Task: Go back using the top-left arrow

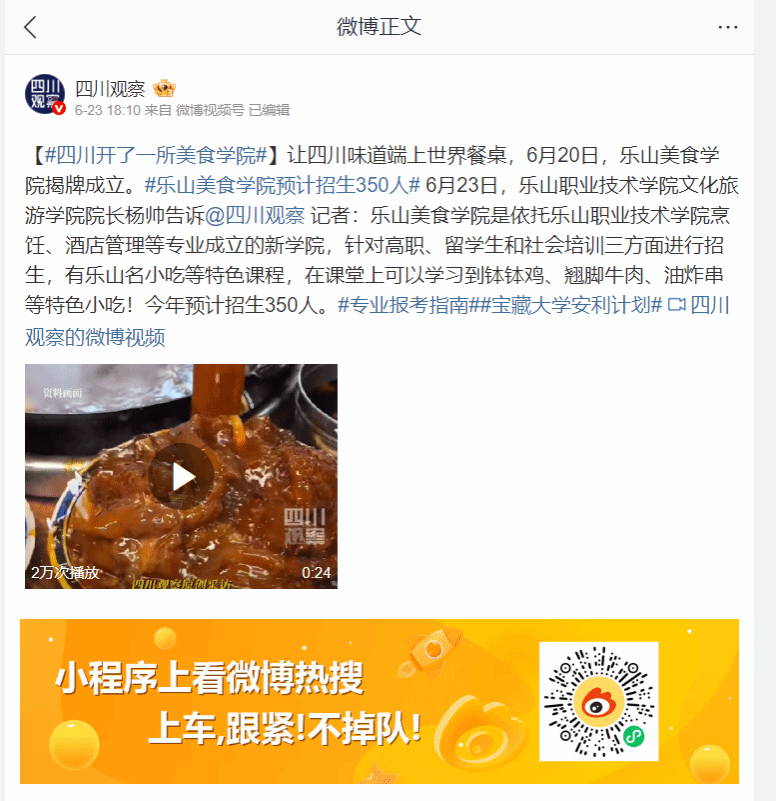Action: pyautogui.click(x=30, y=27)
